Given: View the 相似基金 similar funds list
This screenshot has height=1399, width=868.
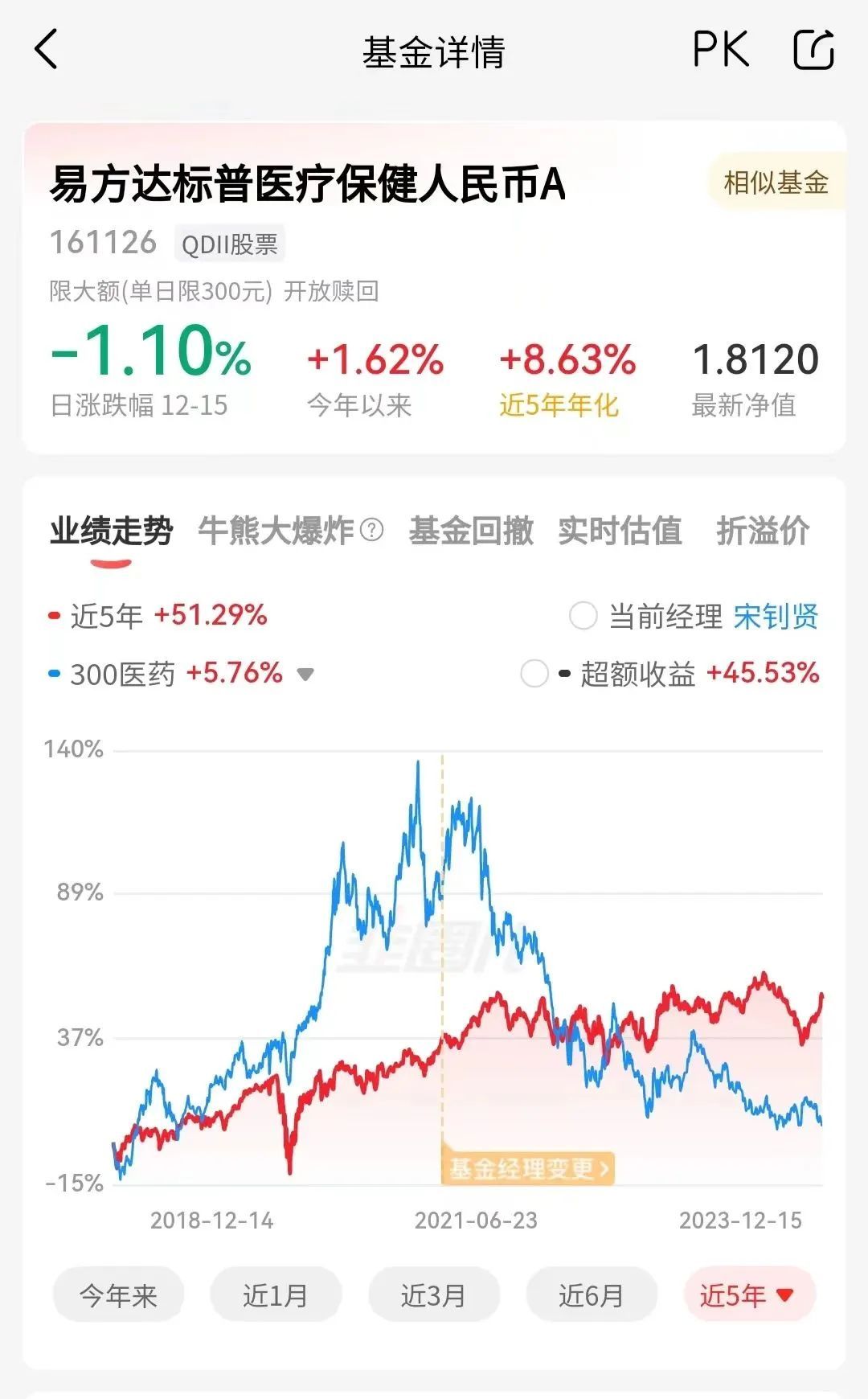Looking at the screenshot, I should pos(774,180).
